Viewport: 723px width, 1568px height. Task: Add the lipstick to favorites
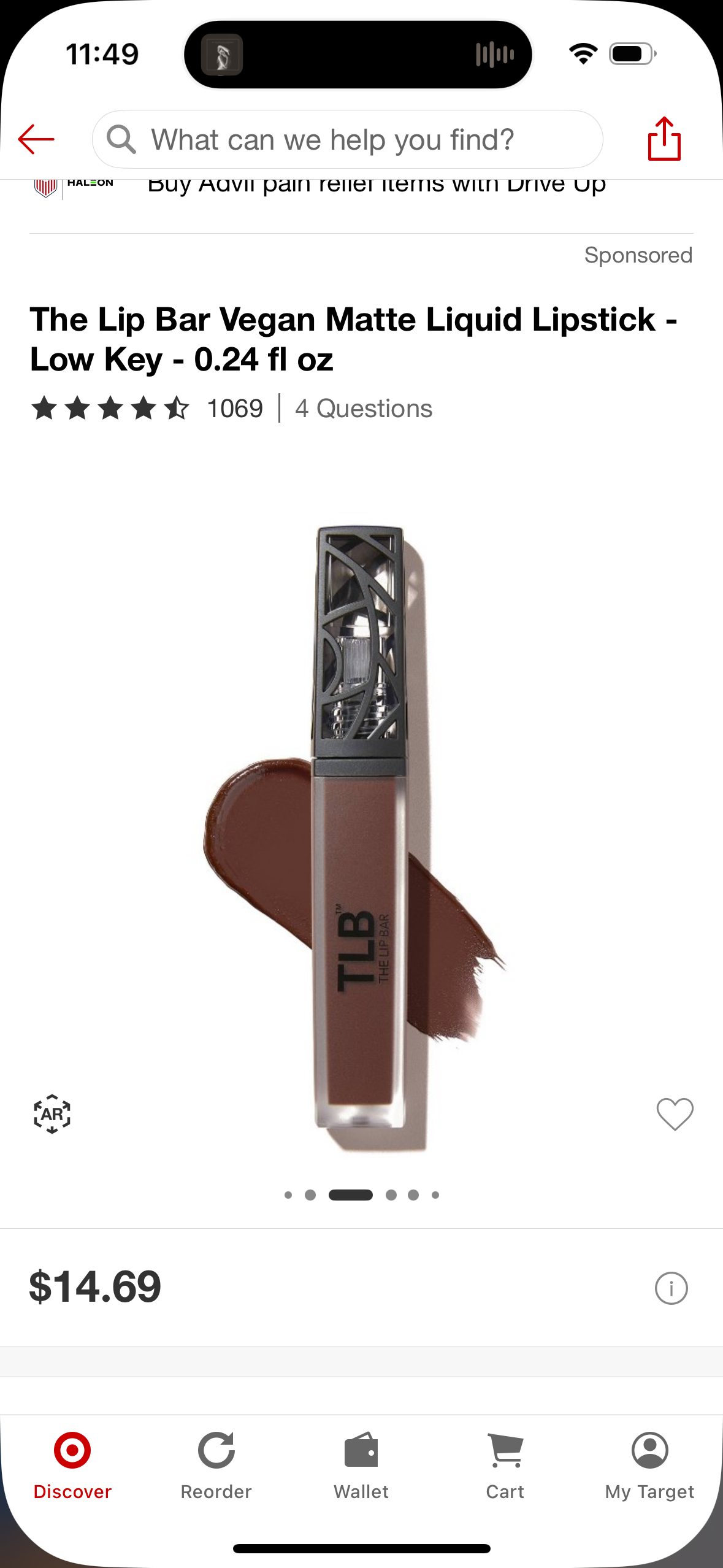(675, 1113)
